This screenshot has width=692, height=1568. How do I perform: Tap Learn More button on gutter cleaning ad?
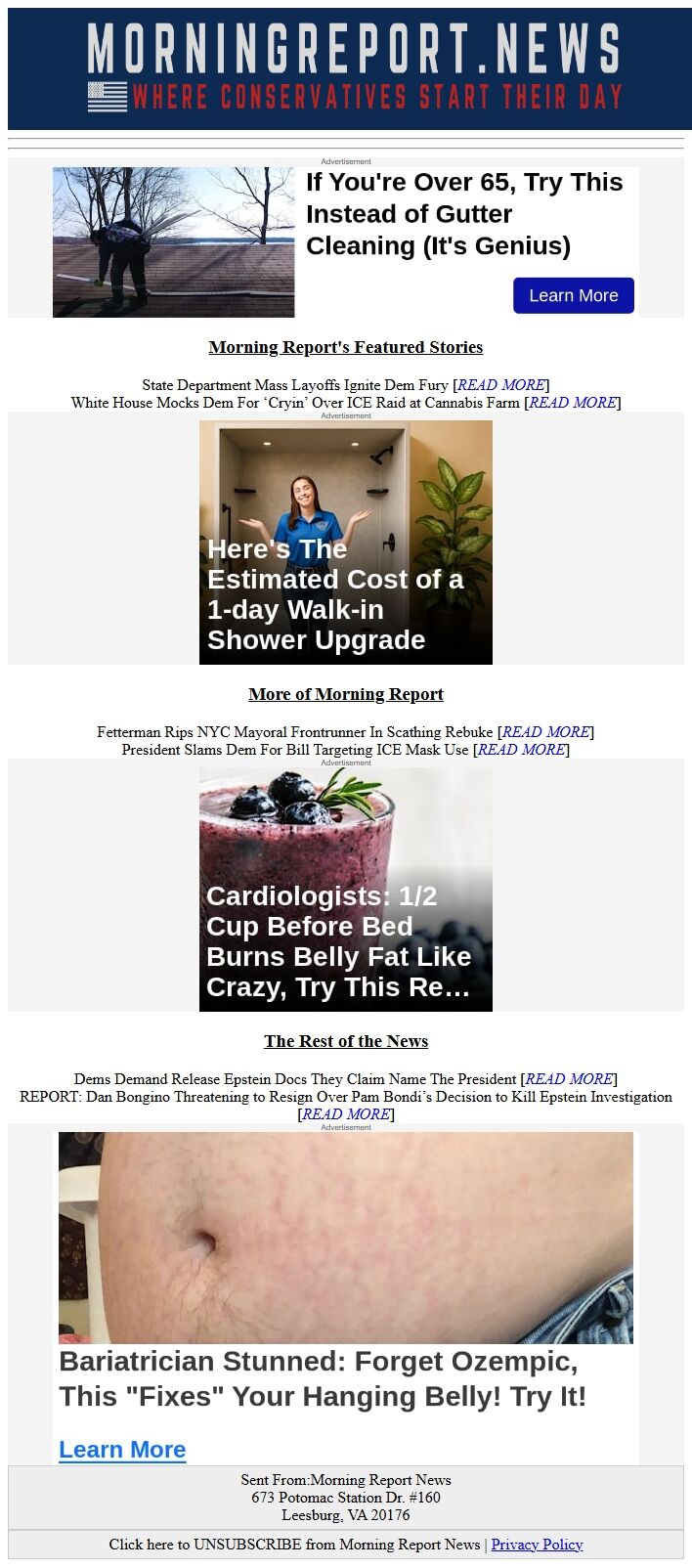click(573, 295)
